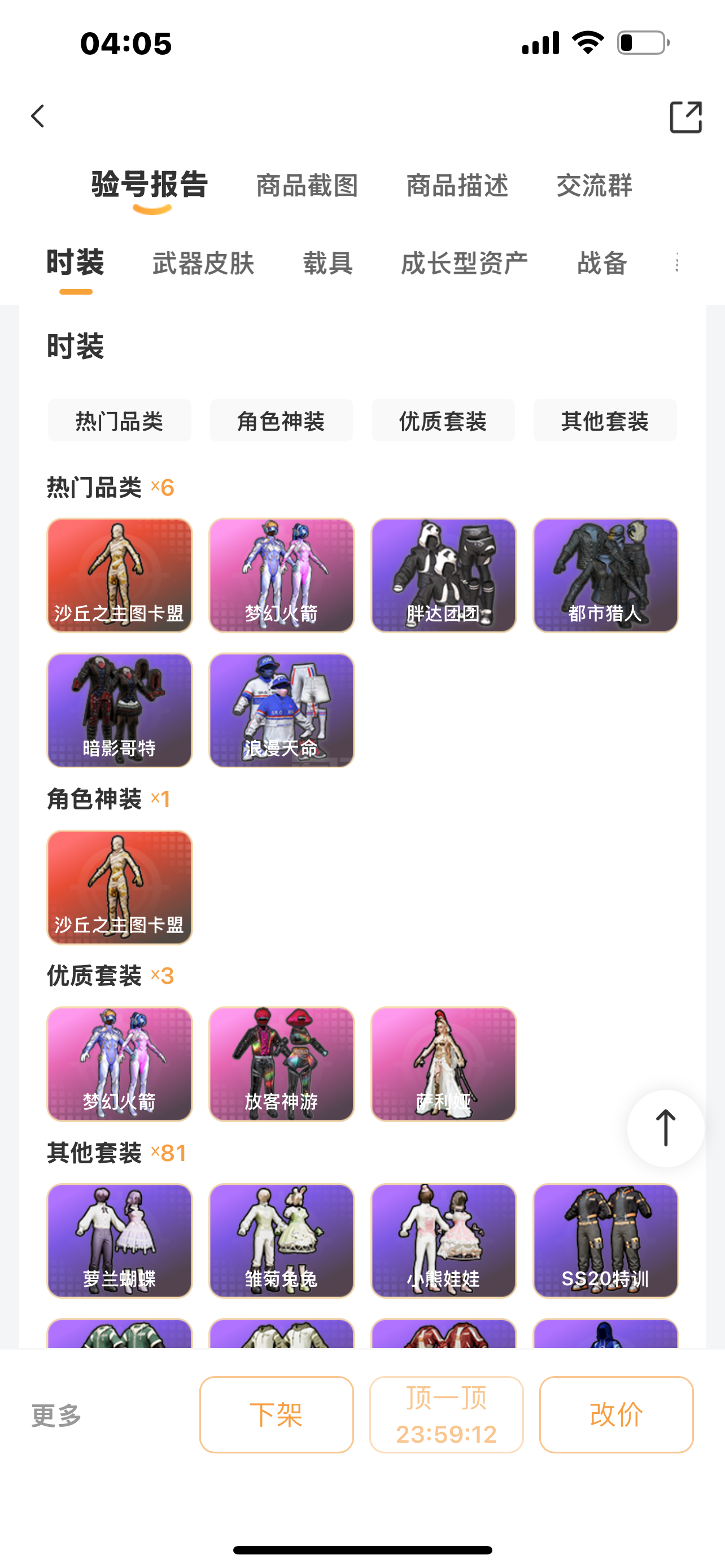Tap 下架 to delist the item
This screenshot has width=725, height=1568.
276,1414
